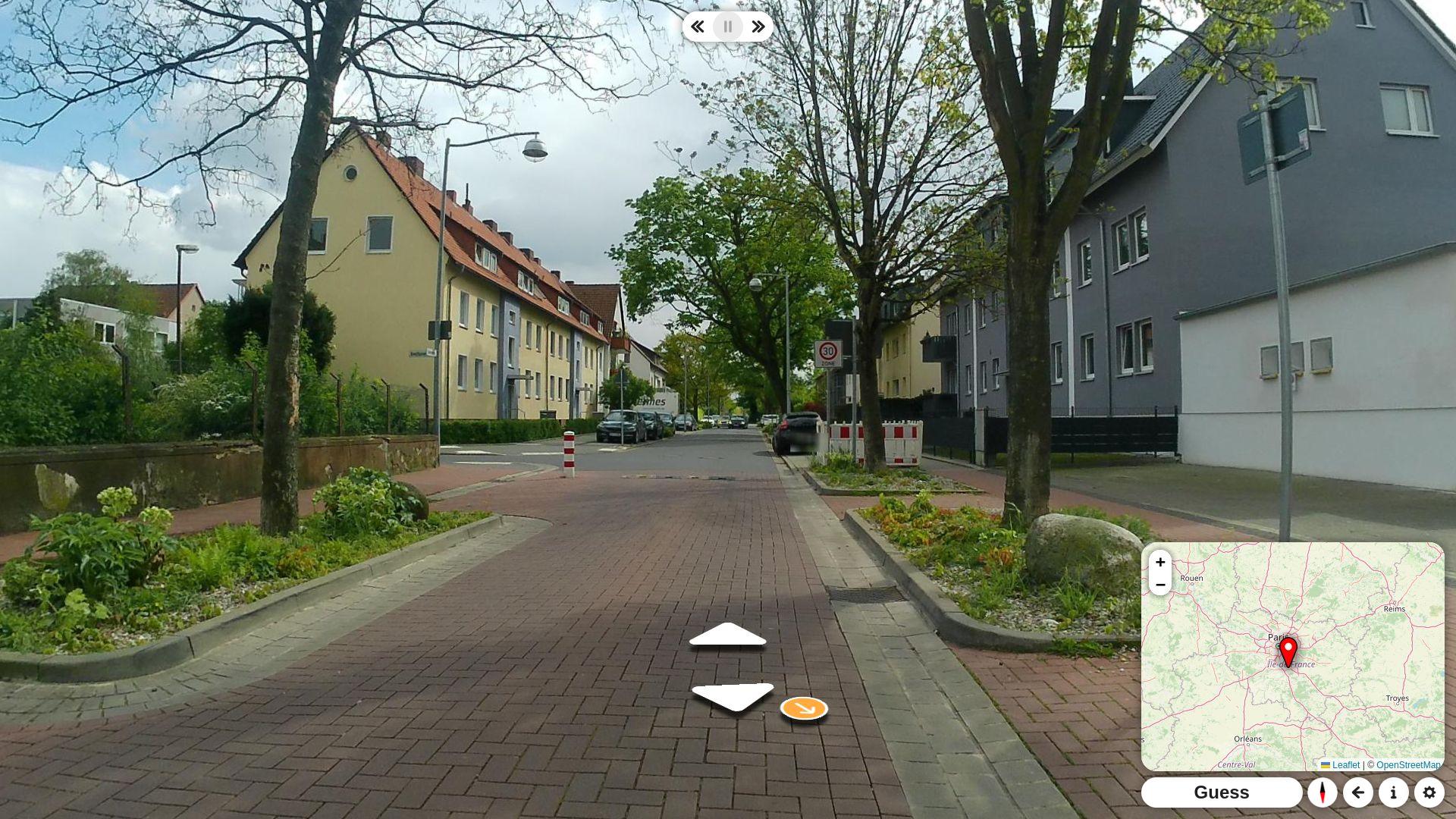Pause the image sequence playback
This screenshot has height=819, width=1456.
(x=728, y=27)
